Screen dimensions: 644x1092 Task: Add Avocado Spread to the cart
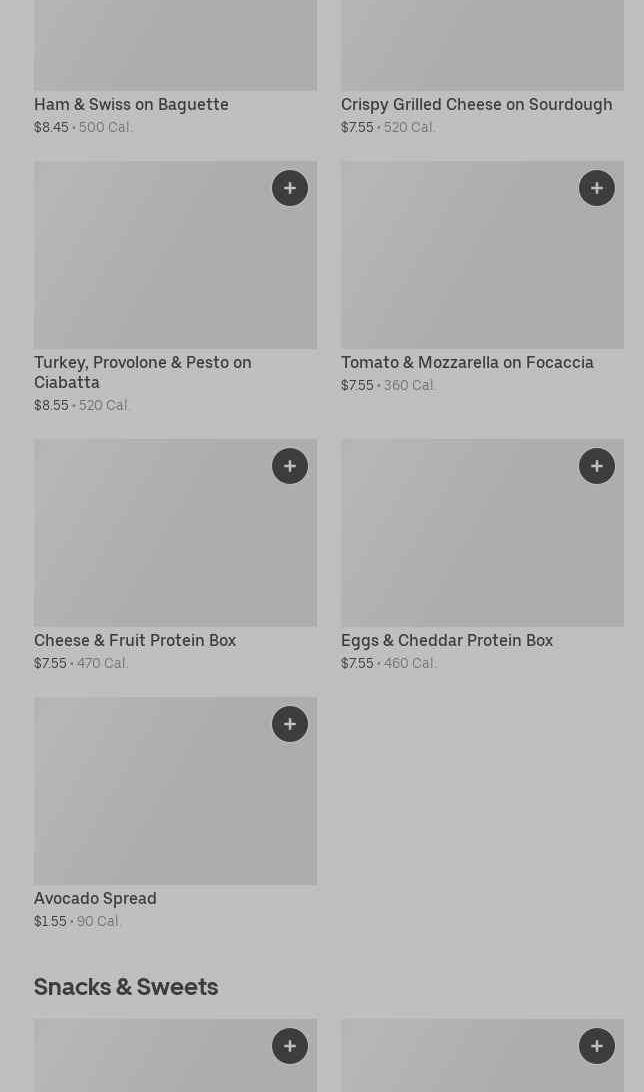pos(290,724)
